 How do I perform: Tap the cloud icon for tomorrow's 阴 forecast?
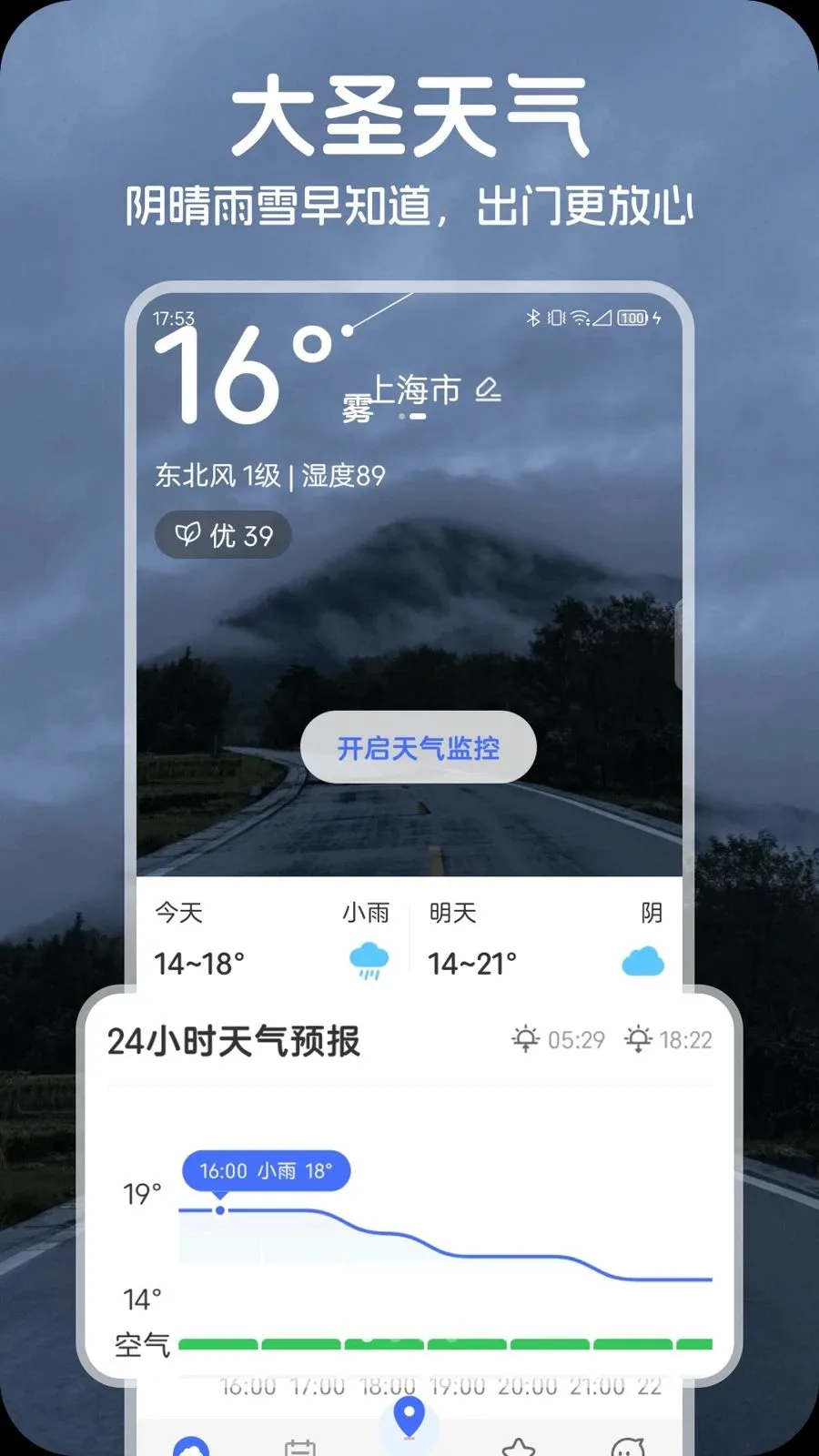click(x=642, y=960)
